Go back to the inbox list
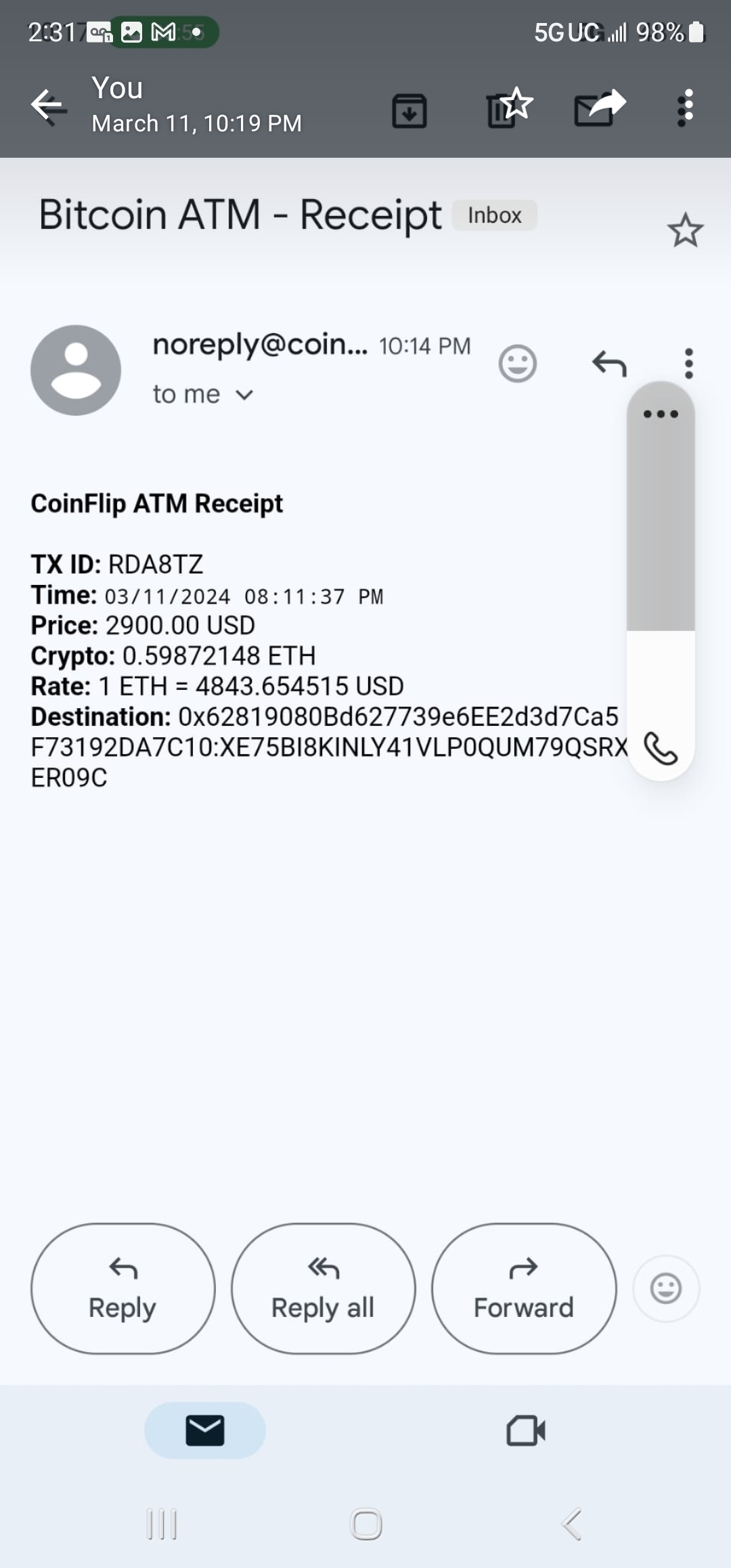This screenshot has width=731, height=1568. pyautogui.click(x=47, y=106)
